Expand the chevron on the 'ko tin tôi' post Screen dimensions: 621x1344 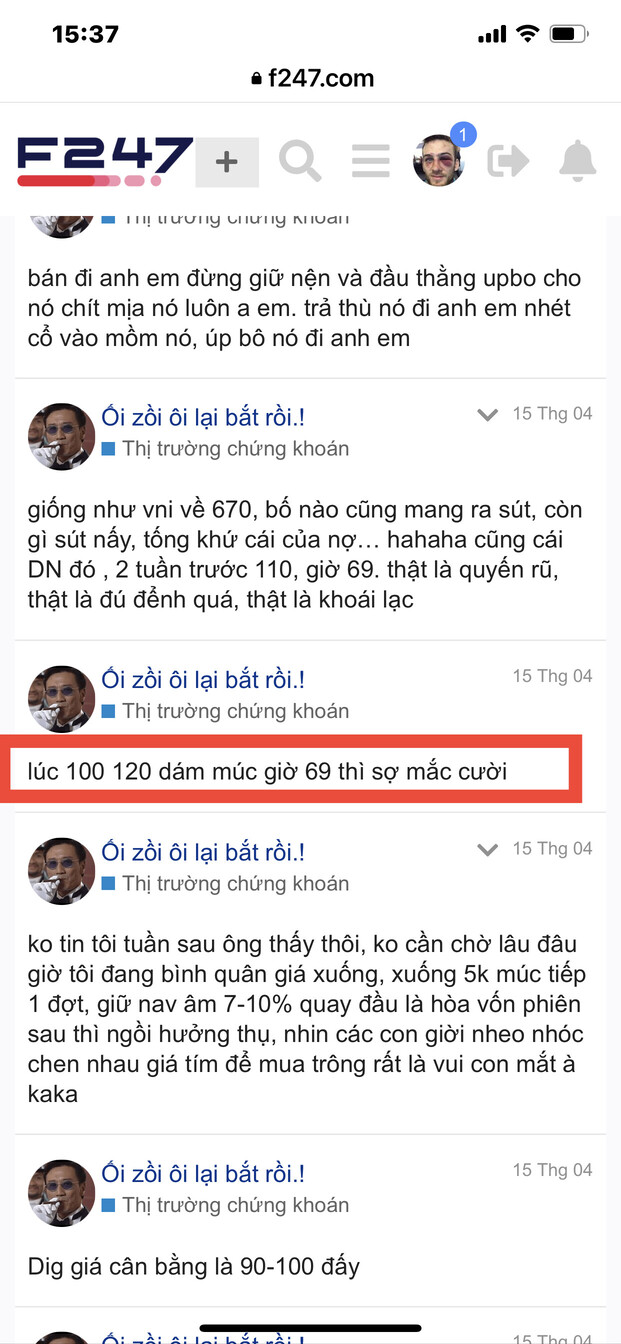pos(487,850)
